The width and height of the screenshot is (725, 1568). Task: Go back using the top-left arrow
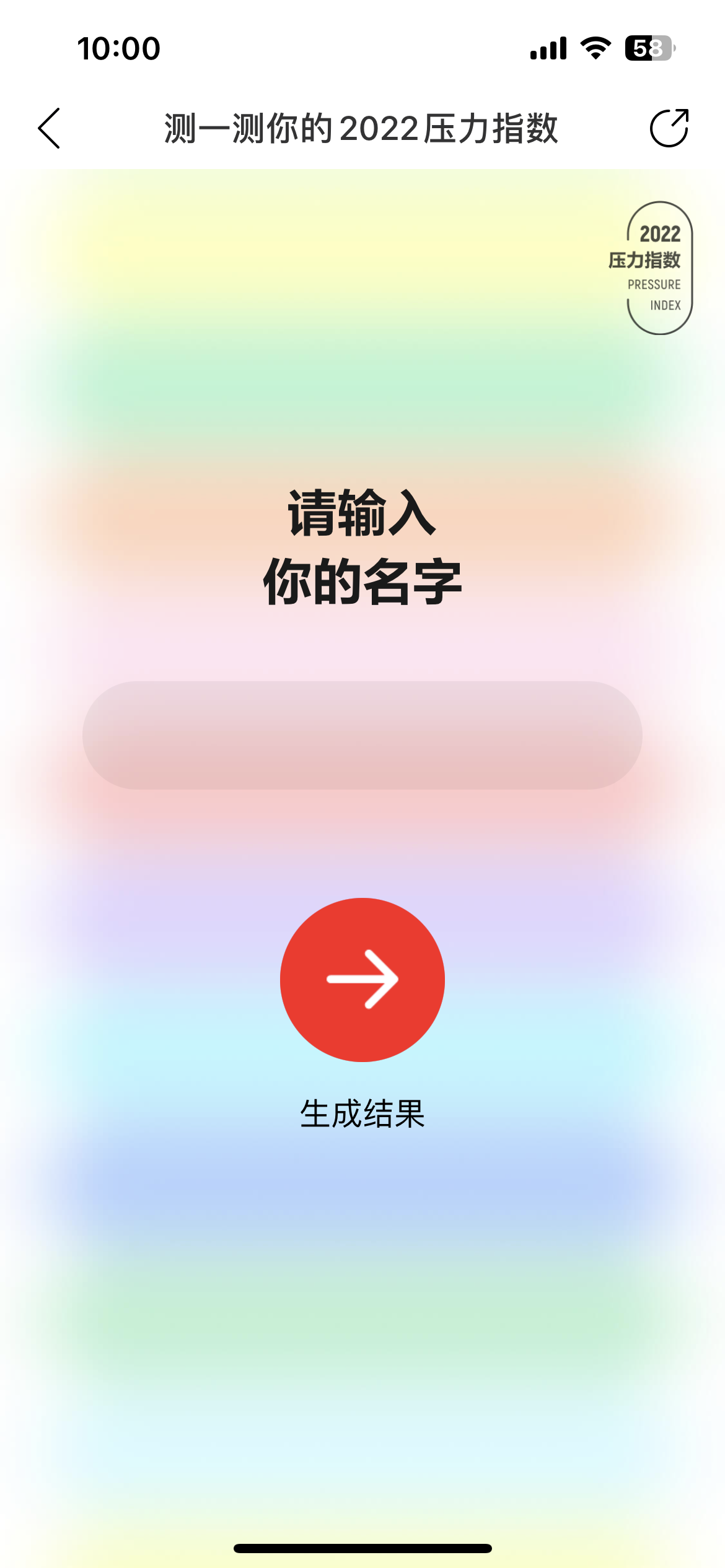pos(49,128)
